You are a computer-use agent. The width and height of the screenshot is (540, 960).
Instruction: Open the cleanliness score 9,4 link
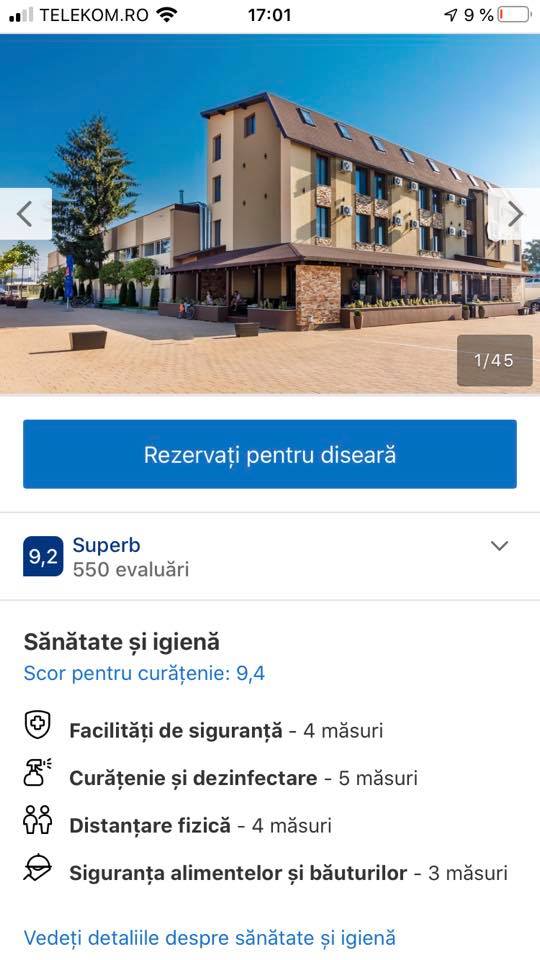click(x=144, y=674)
